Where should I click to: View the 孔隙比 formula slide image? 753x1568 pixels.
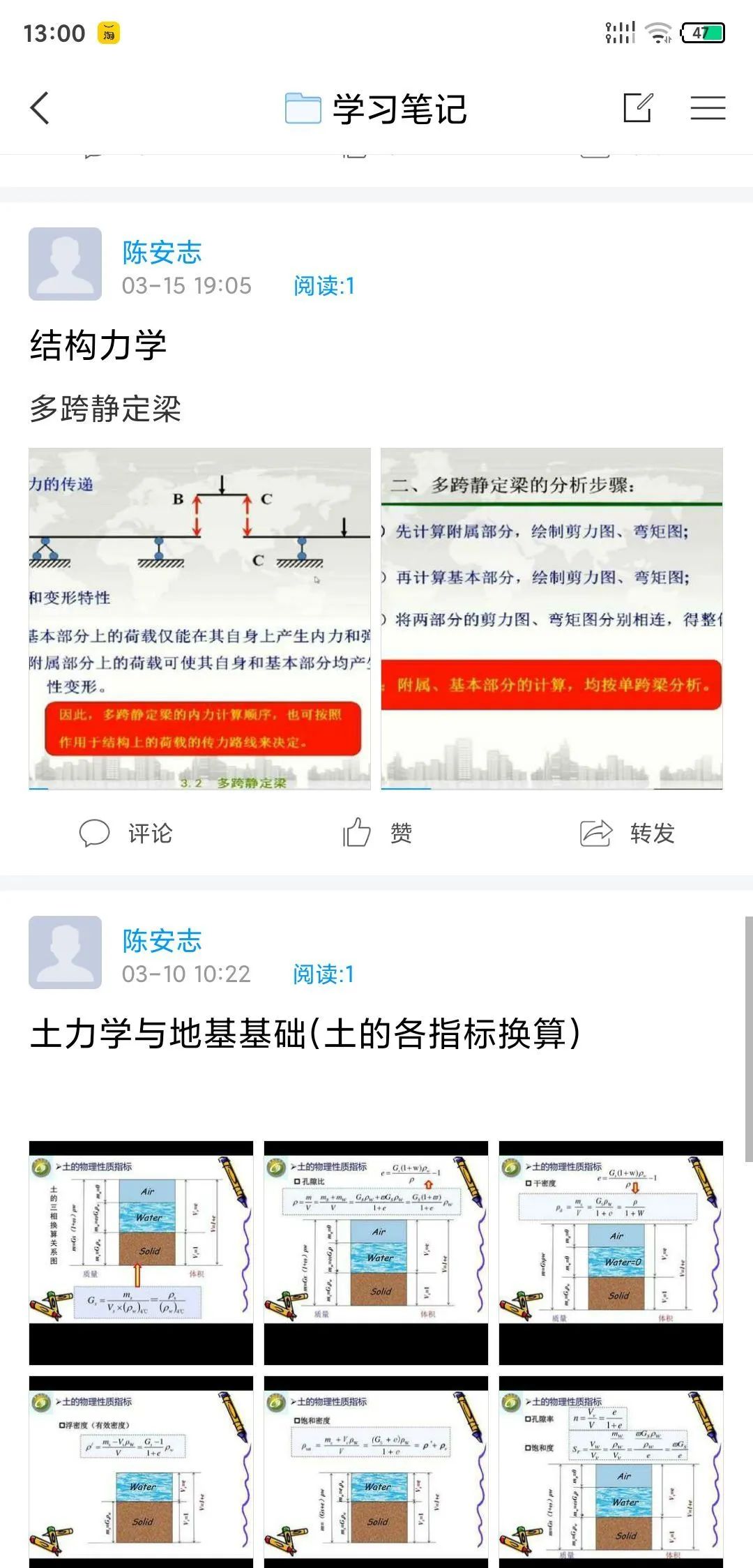376,1253
